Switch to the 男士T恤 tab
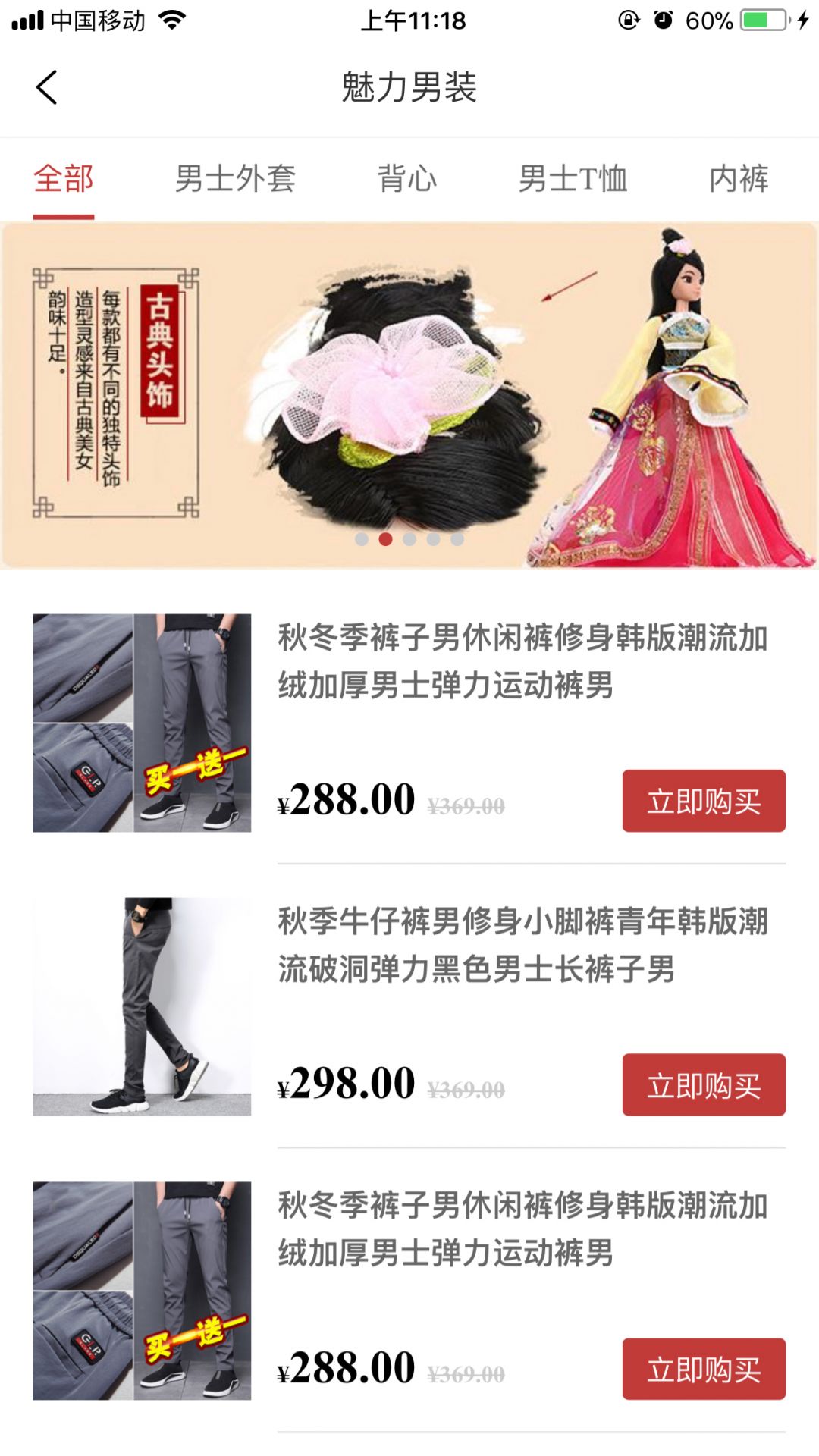Viewport: 819px width, 1456px height. 573,179
